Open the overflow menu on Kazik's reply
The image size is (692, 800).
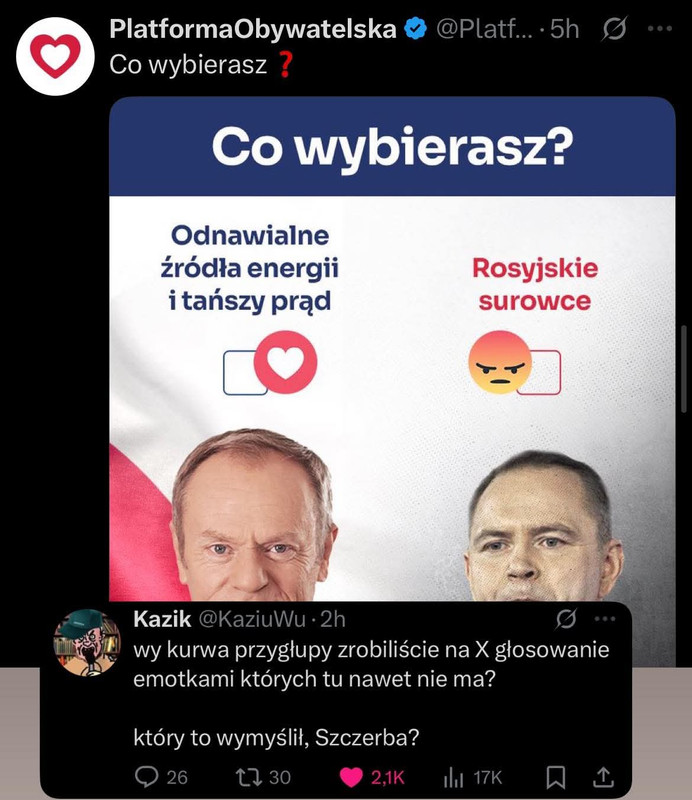tap(605, 619)
